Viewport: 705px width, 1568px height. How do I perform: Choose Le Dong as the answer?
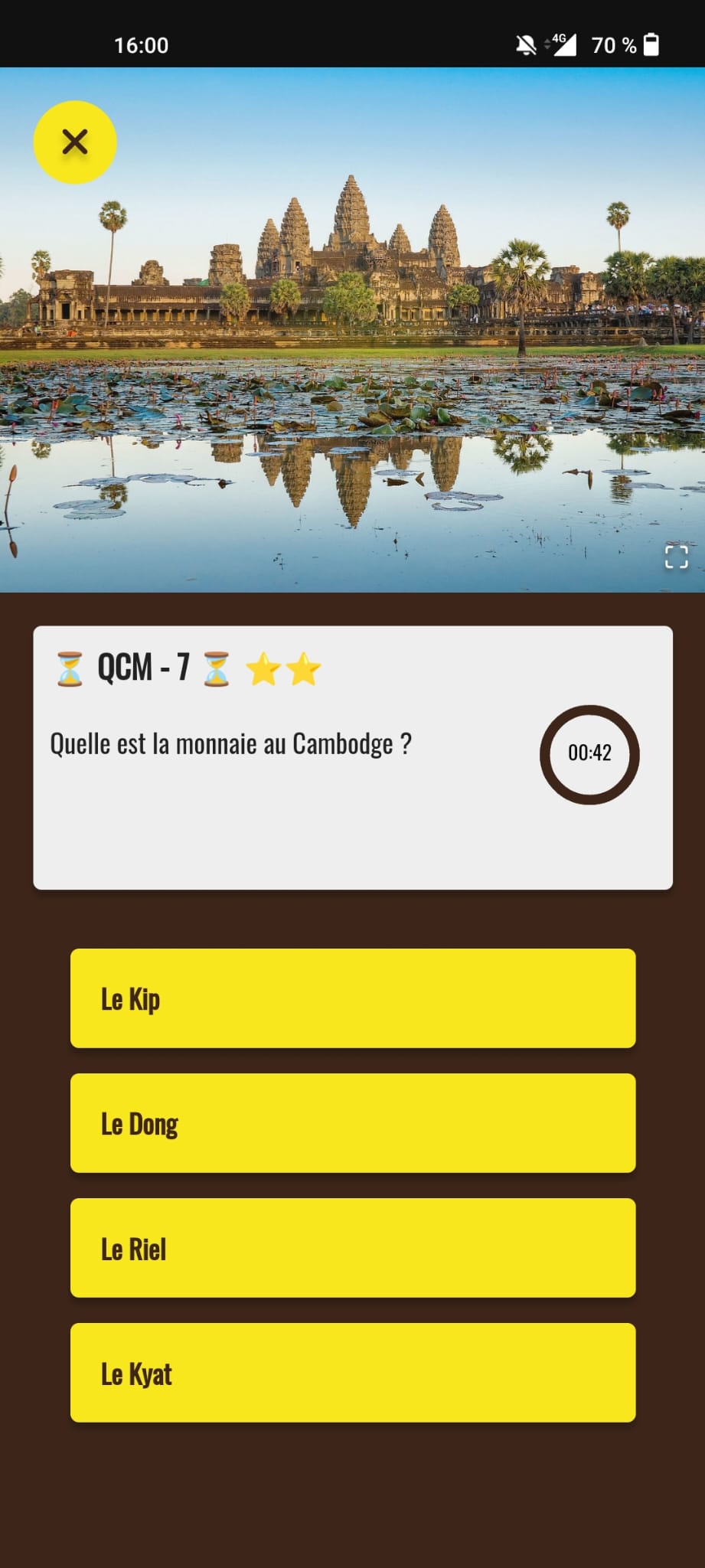coord(353,1123)
